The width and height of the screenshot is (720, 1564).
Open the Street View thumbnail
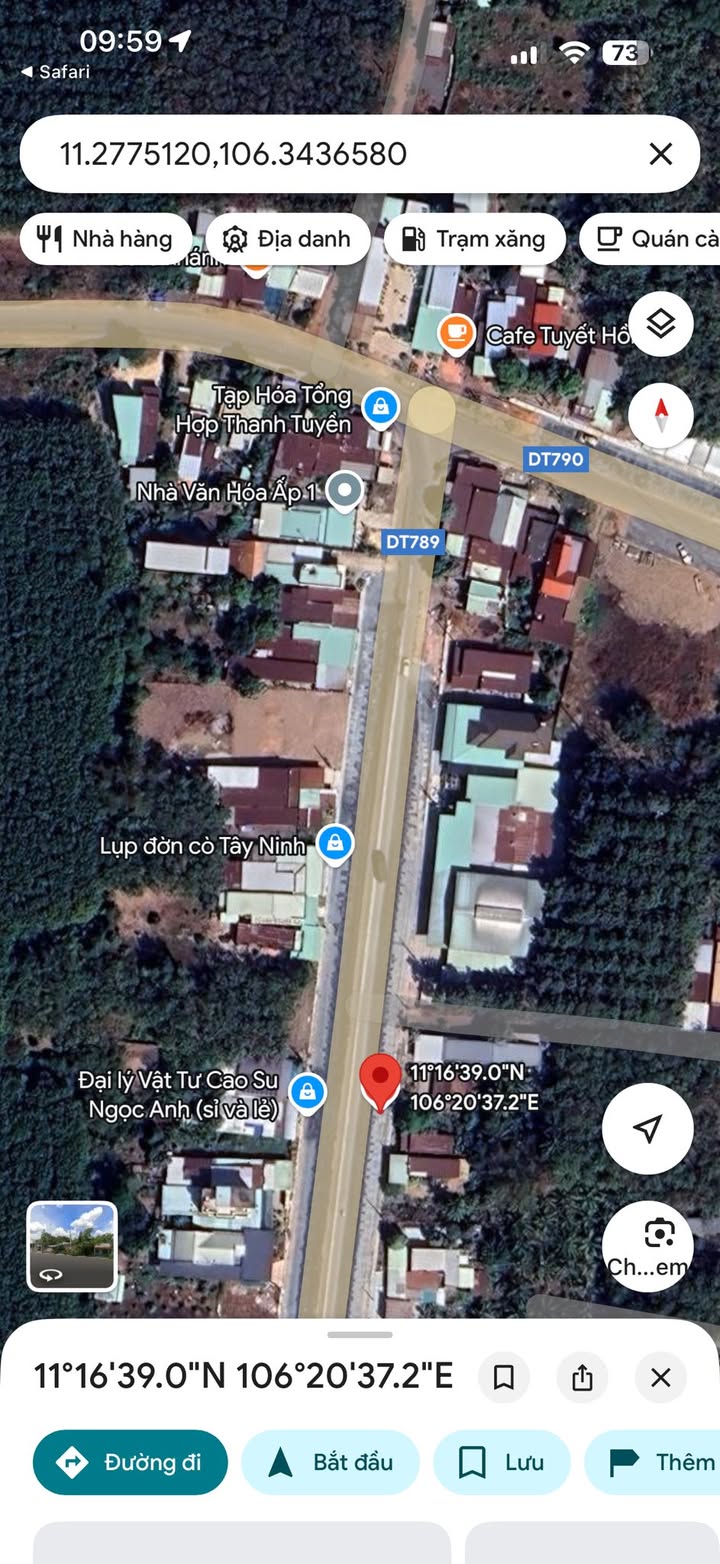(x=72, y=1246)
